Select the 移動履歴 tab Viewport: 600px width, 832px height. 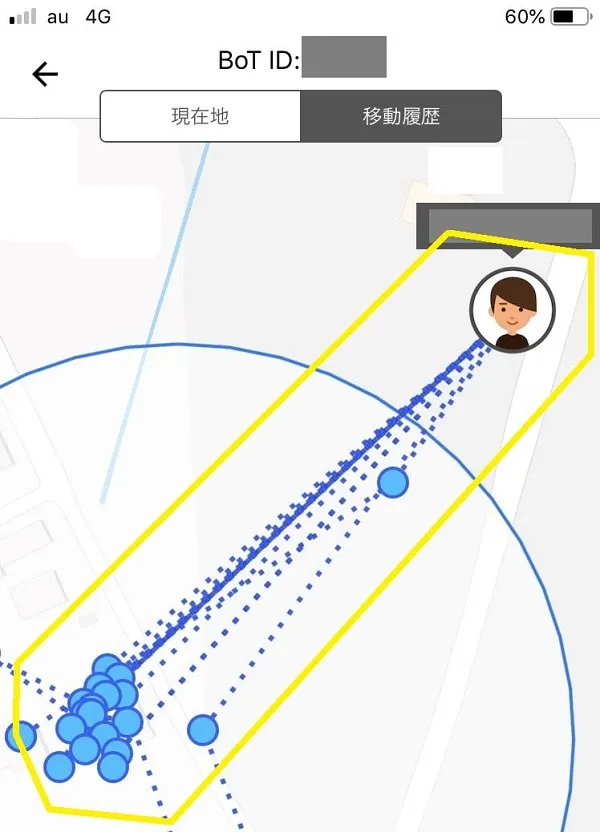[400, 117]
